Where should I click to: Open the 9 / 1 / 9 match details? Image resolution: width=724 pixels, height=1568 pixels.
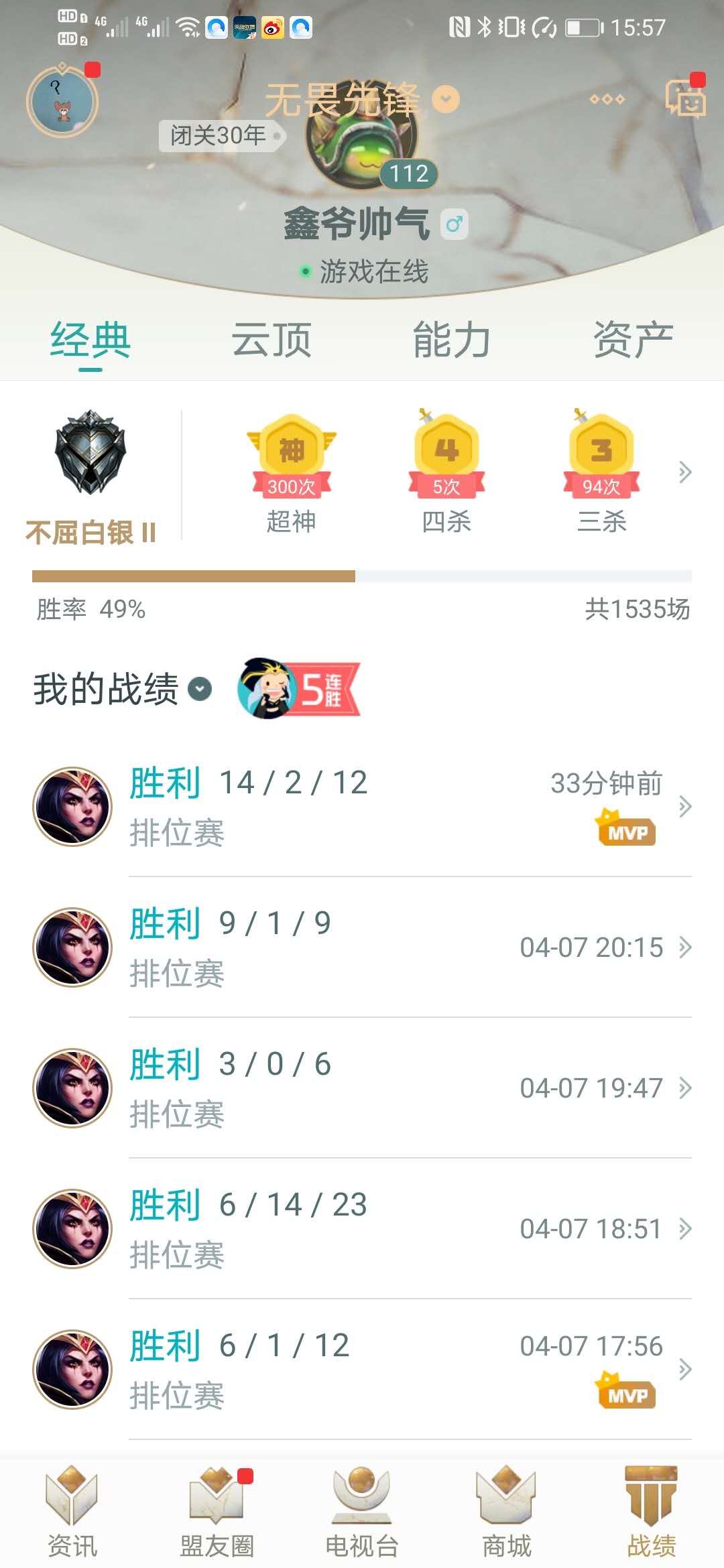coord(409,948)
